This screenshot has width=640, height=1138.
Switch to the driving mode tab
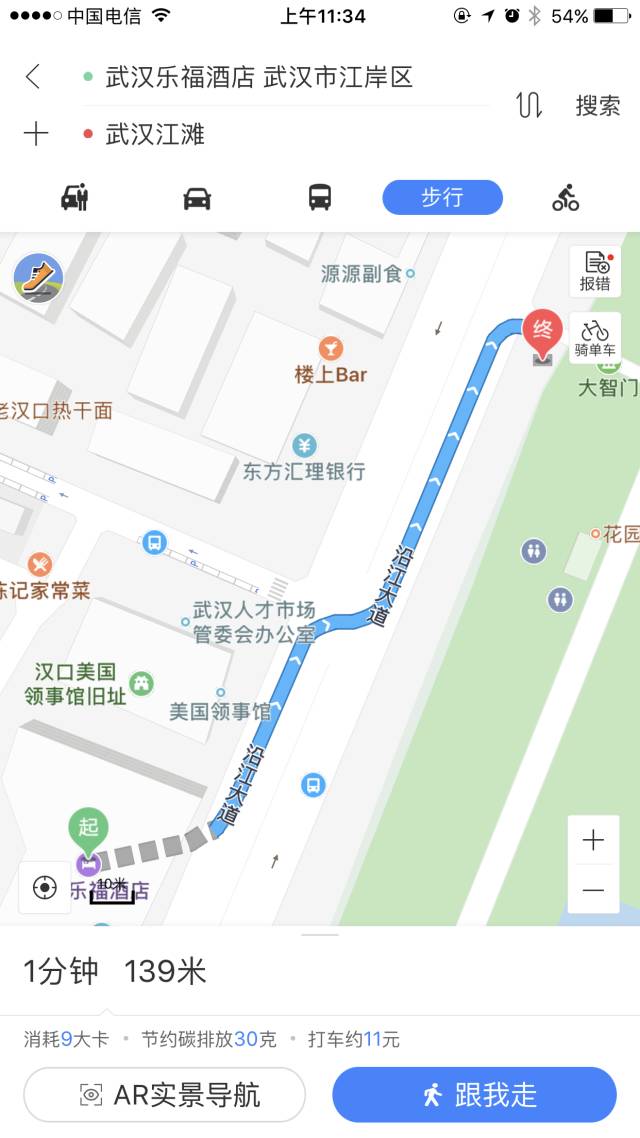[x=197, y=197]
